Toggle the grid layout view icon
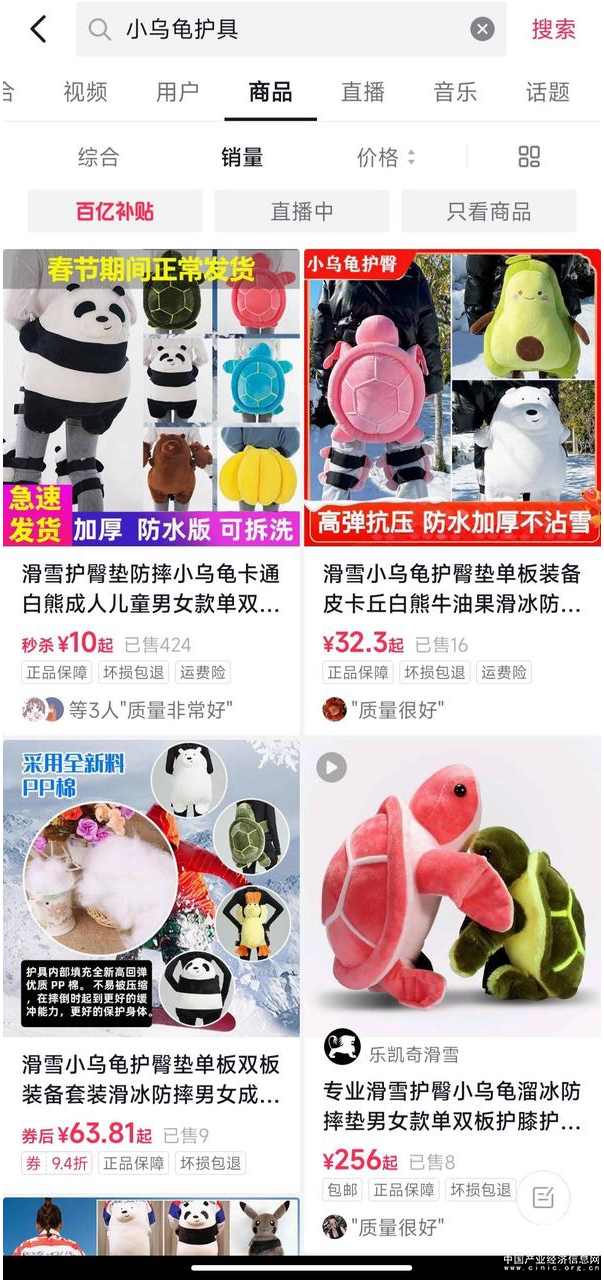The height and width of the screenshot is (1283, 604). (529, 157)
